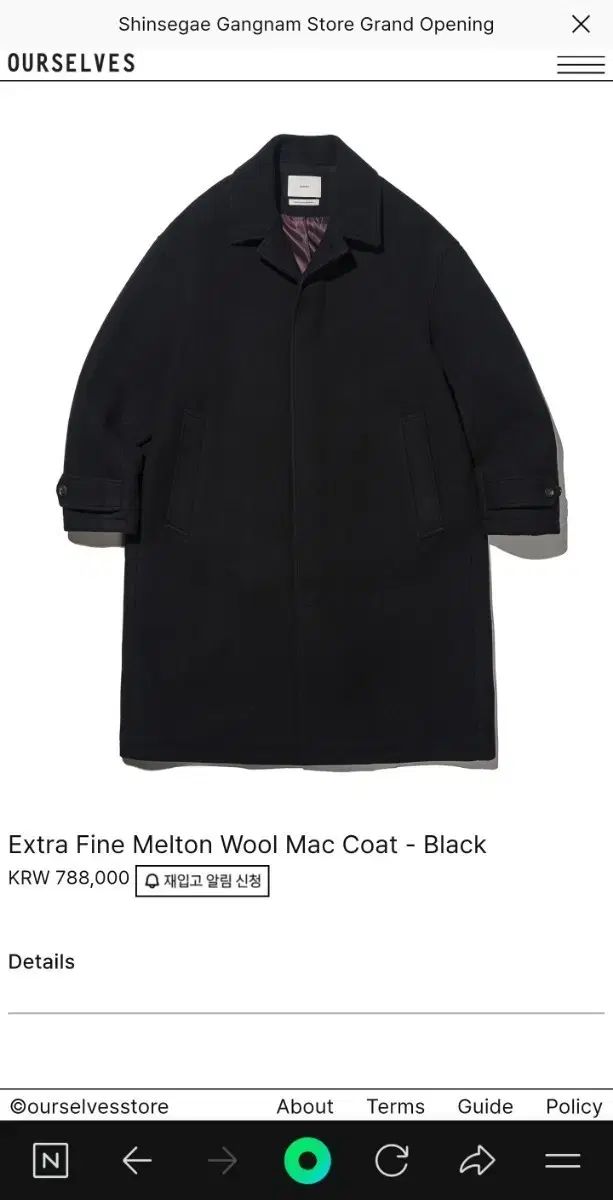Viewport: 613px width, 1200px height.
Task: Open the Terms link
Action: coord(395,1106)
